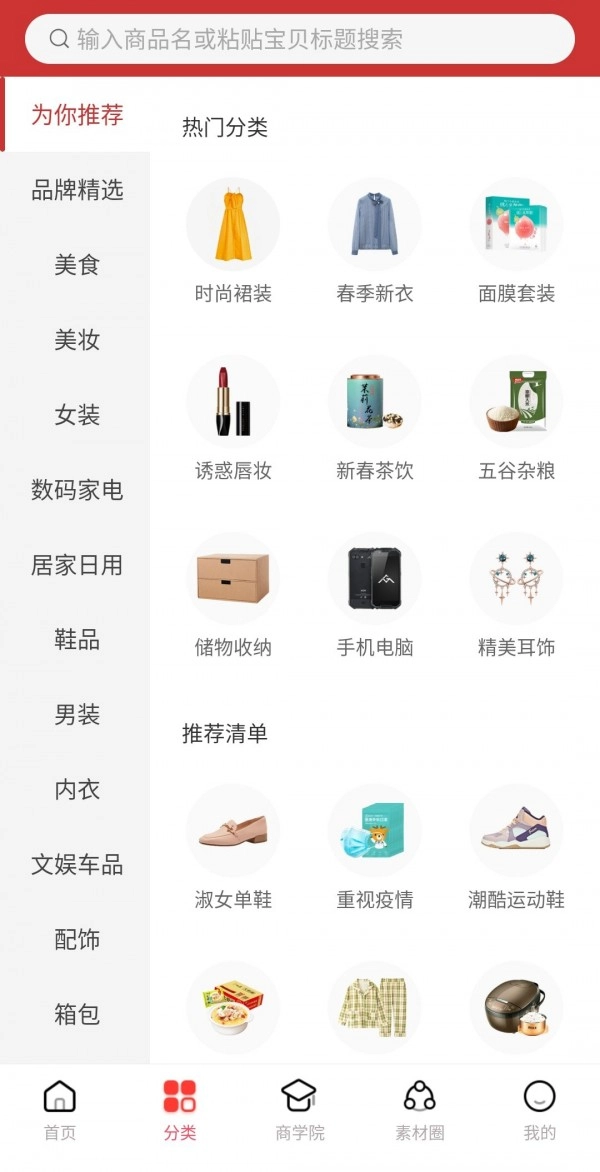This screenshot has height=1172, width=600.
Task: Choose 美食 in the side menu
Action: [x=77, y=265]
